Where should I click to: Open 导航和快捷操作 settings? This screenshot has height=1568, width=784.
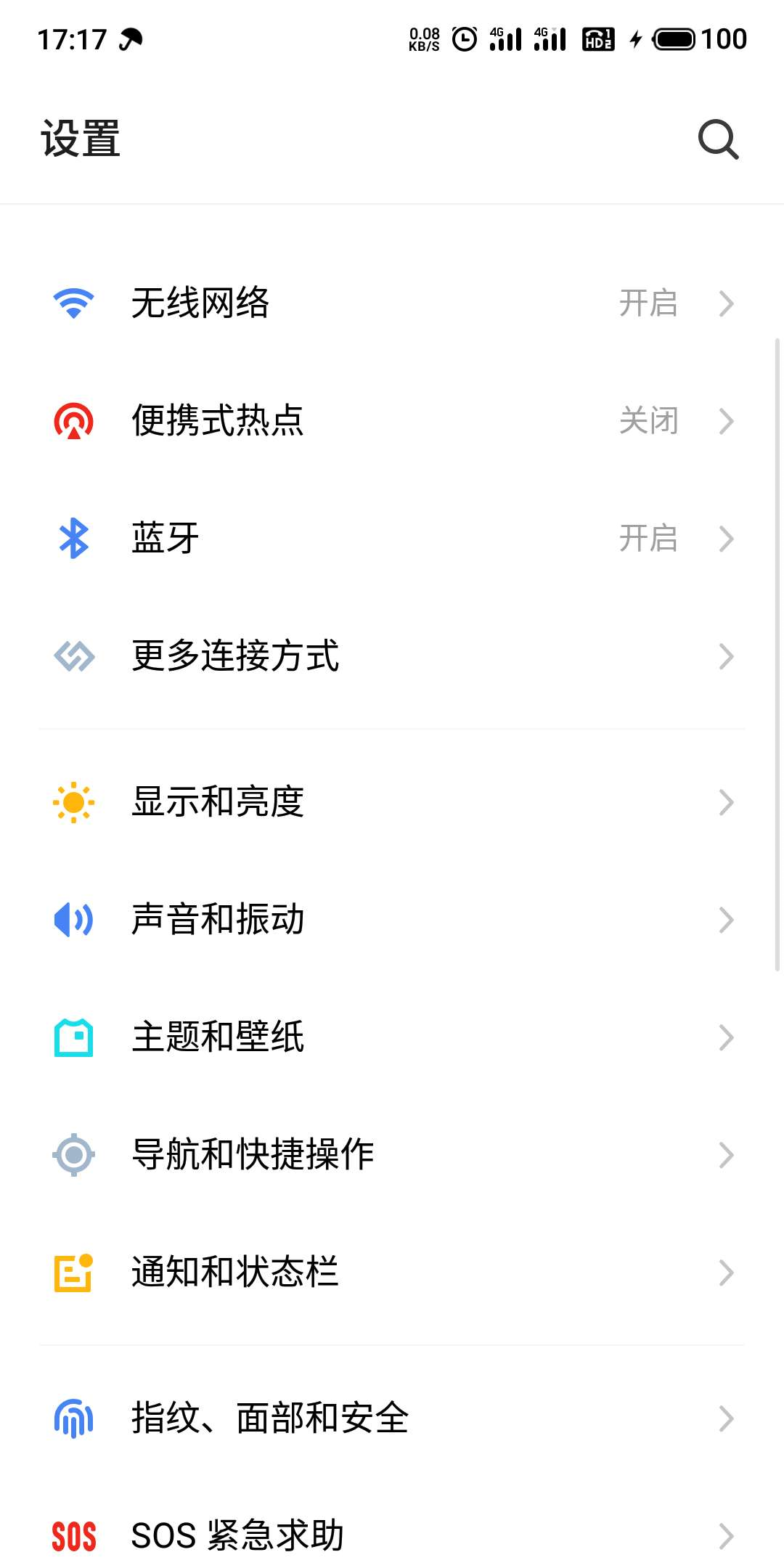pyautogui.click(x=392, y=1155)
